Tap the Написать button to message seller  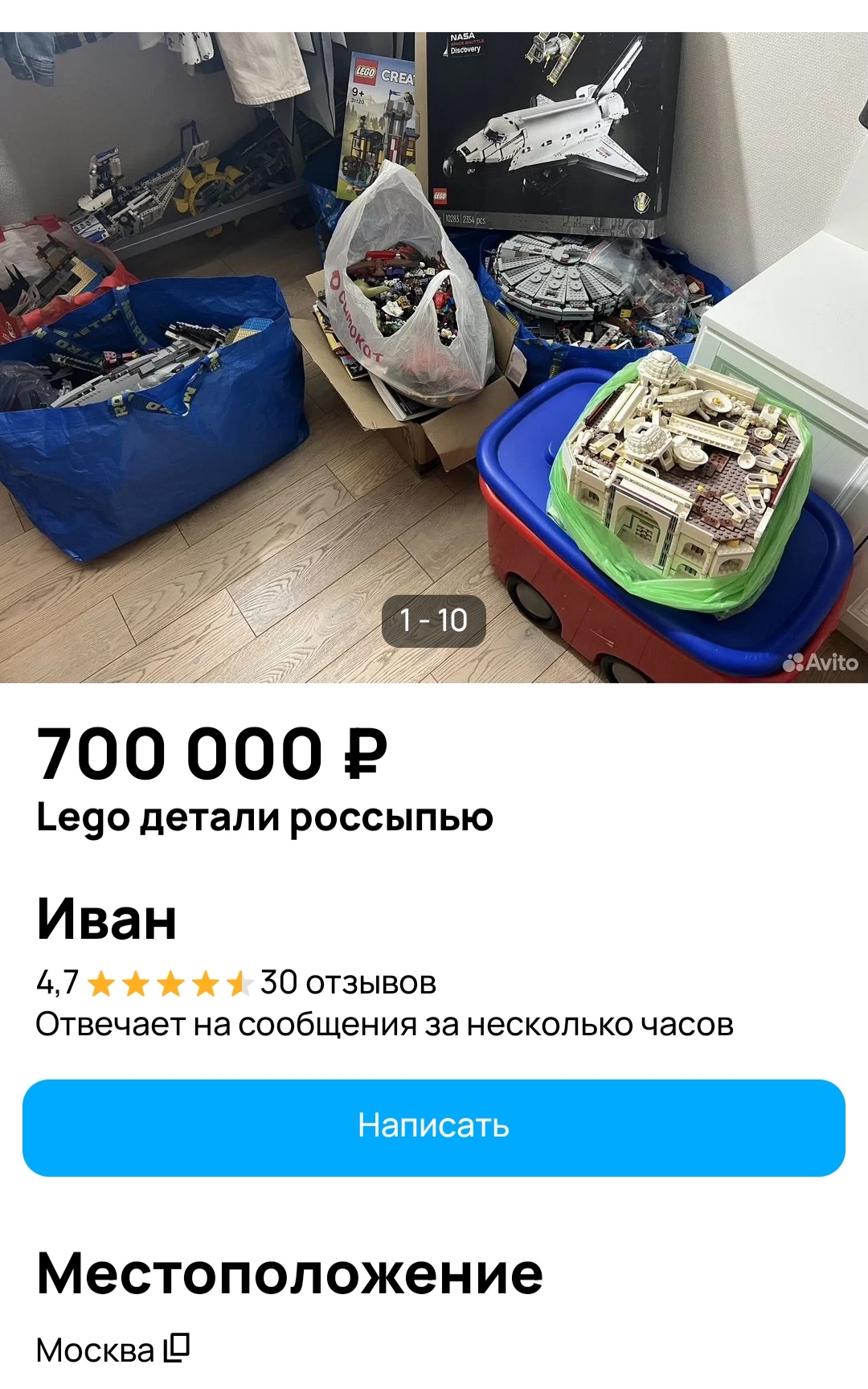click(434, 1127)
